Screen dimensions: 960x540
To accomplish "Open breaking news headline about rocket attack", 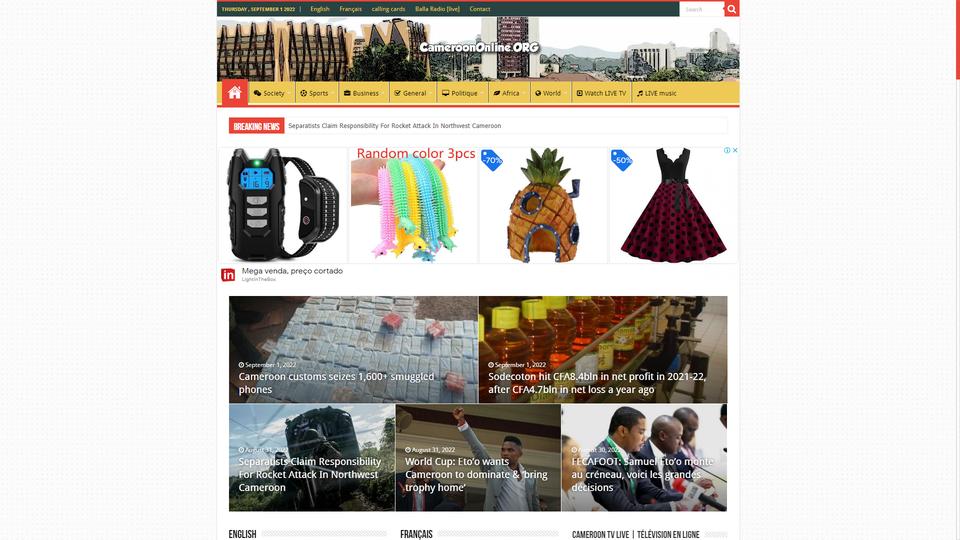I will click(x=394, y=126).
